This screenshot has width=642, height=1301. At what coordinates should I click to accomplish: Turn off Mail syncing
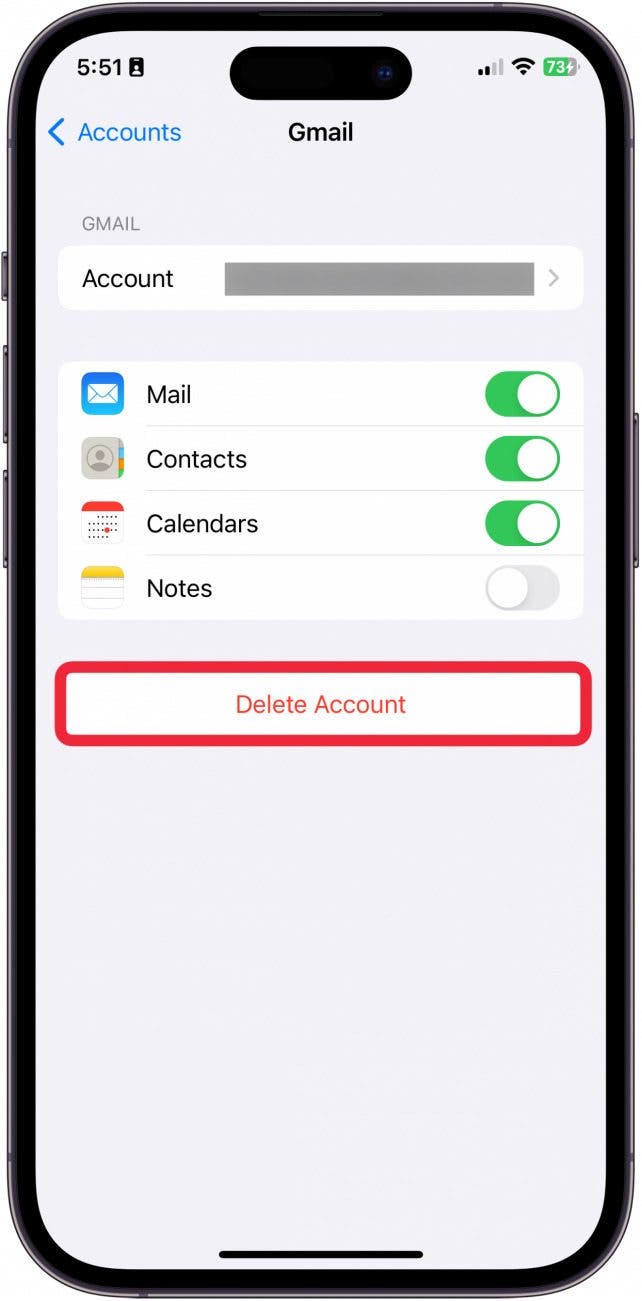point(522,395)
